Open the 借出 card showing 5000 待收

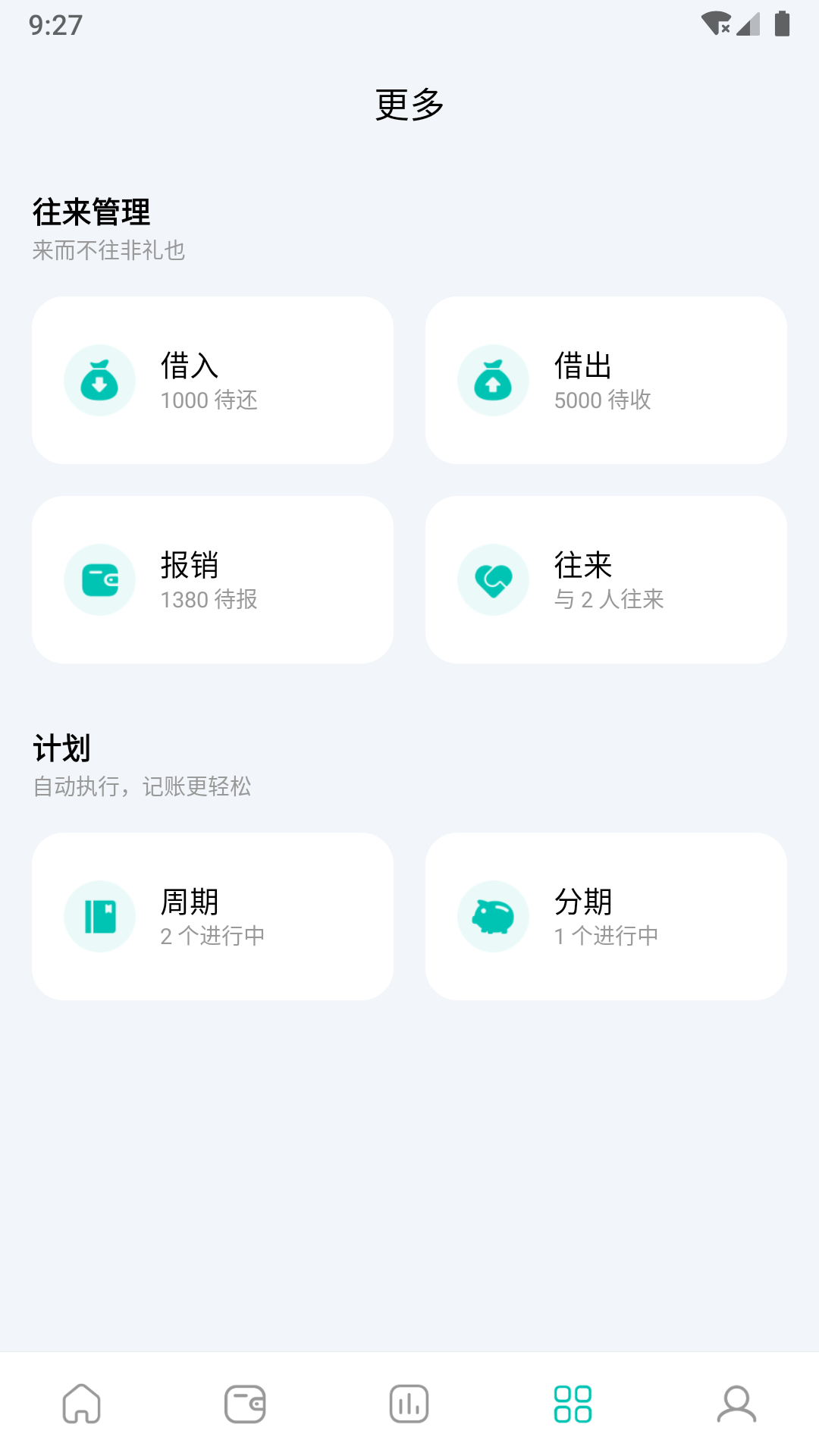[606, 380]
